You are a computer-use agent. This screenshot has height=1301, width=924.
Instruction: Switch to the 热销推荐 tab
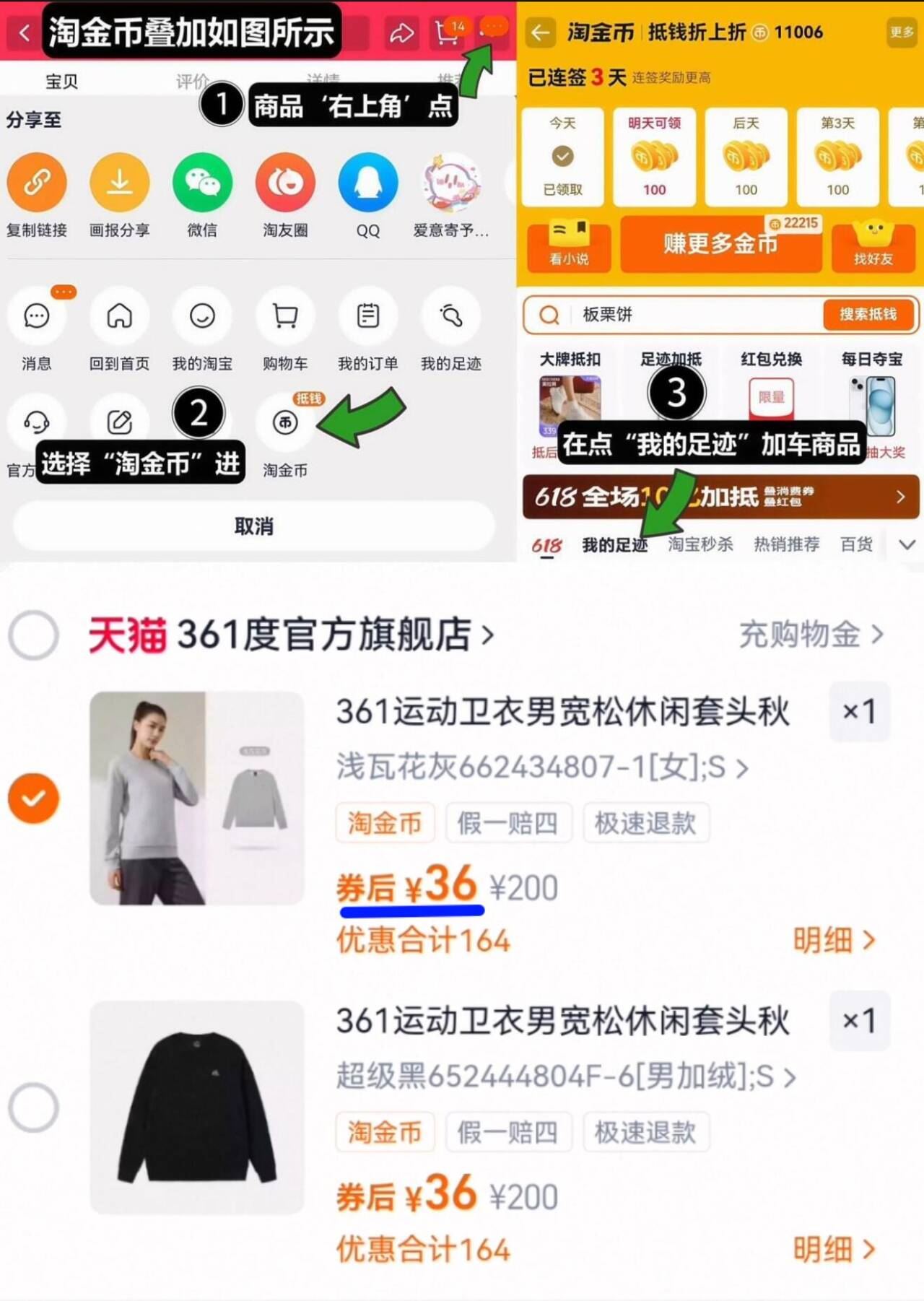[x=788, y=545]
